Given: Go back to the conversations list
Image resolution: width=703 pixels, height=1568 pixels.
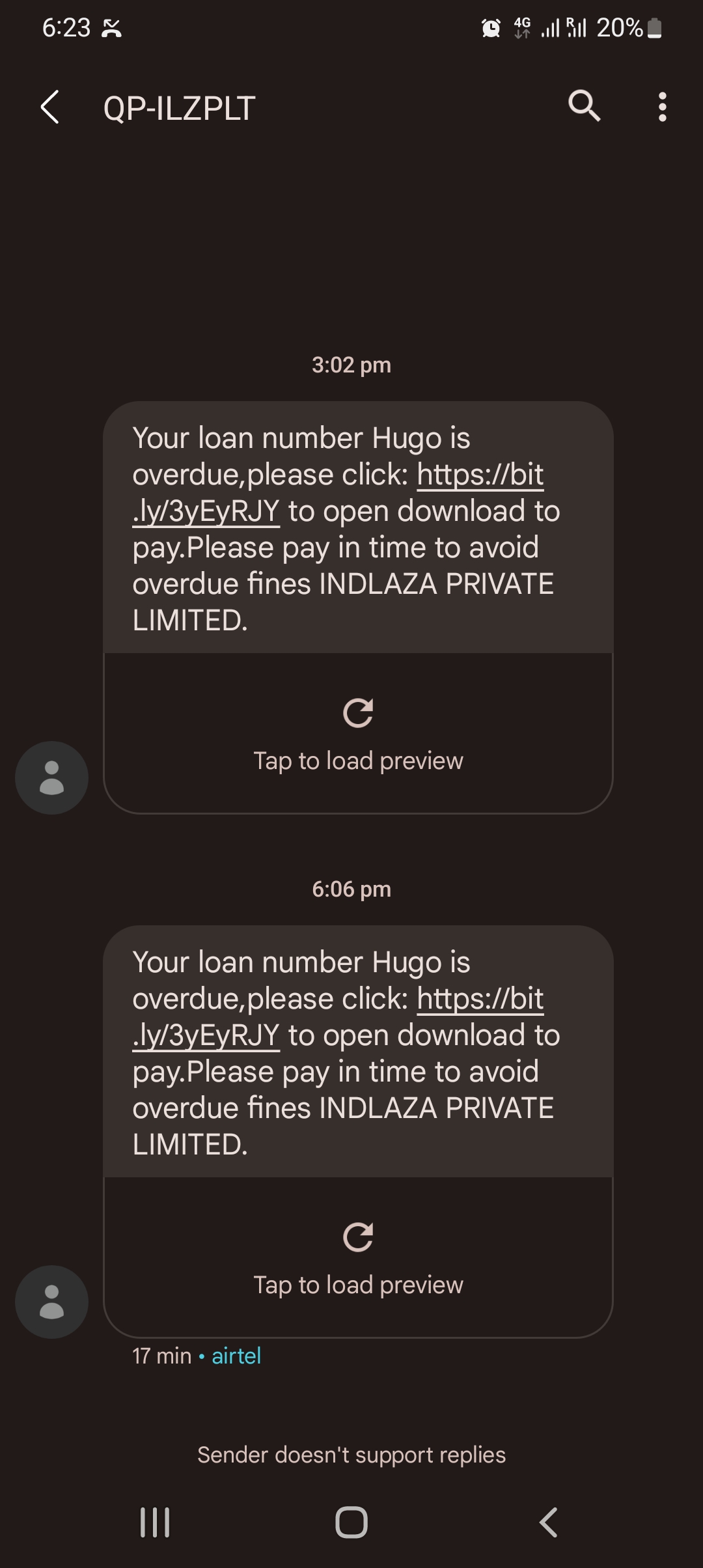Looking at the screenshot, I should pos(51,107).
